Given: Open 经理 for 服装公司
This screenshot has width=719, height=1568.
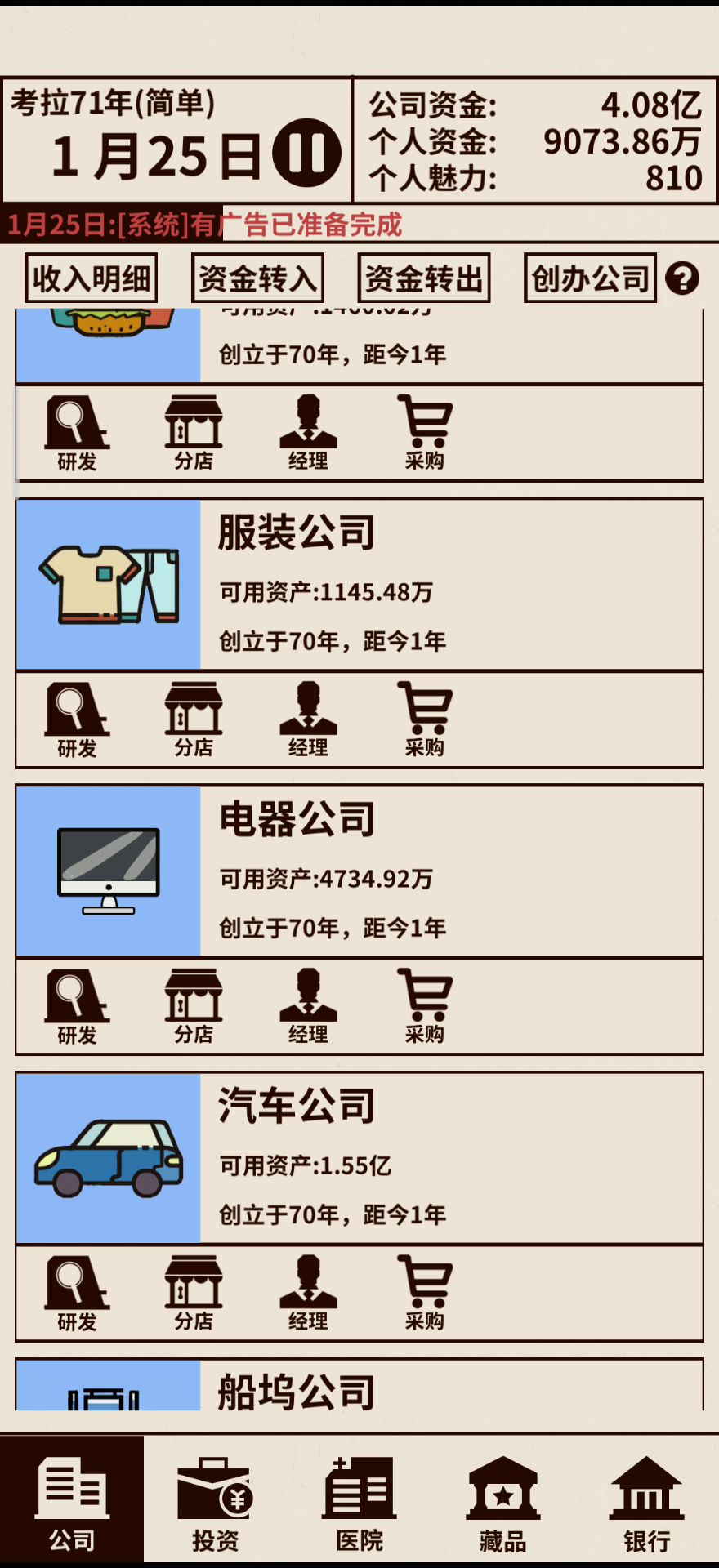Looking at the screenshot, I should pos(308,720).
